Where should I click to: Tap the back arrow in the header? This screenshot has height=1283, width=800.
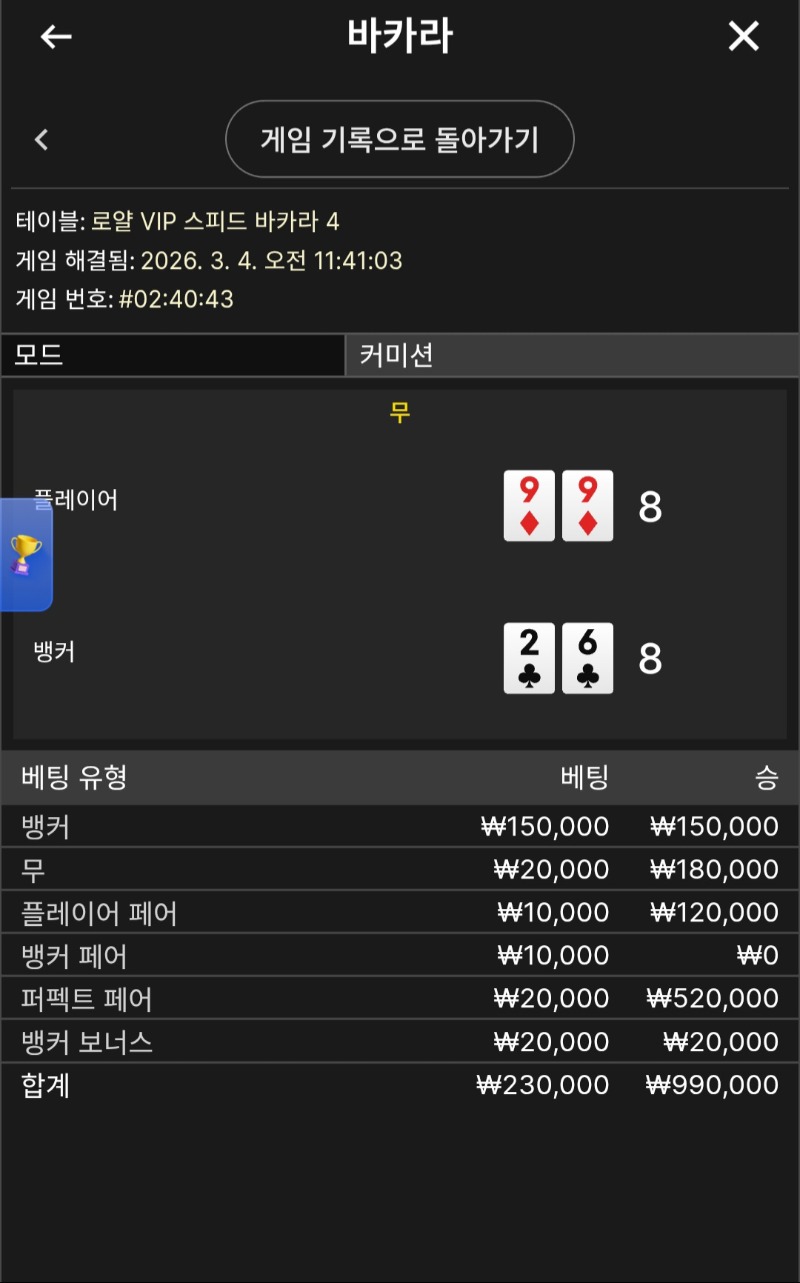tap(56, 37)
